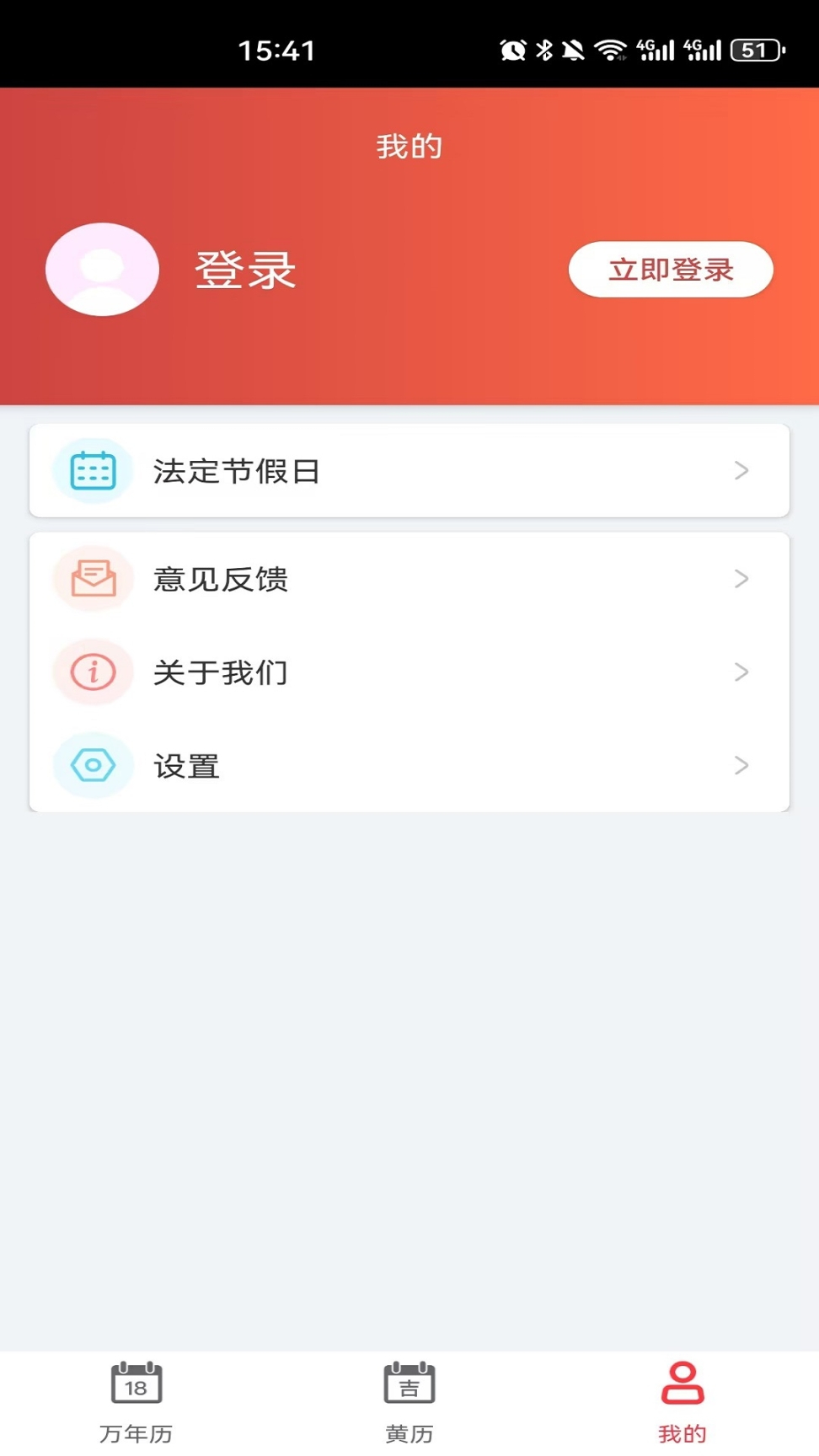Switch to the 万年历 tab

coord(136,1401)
